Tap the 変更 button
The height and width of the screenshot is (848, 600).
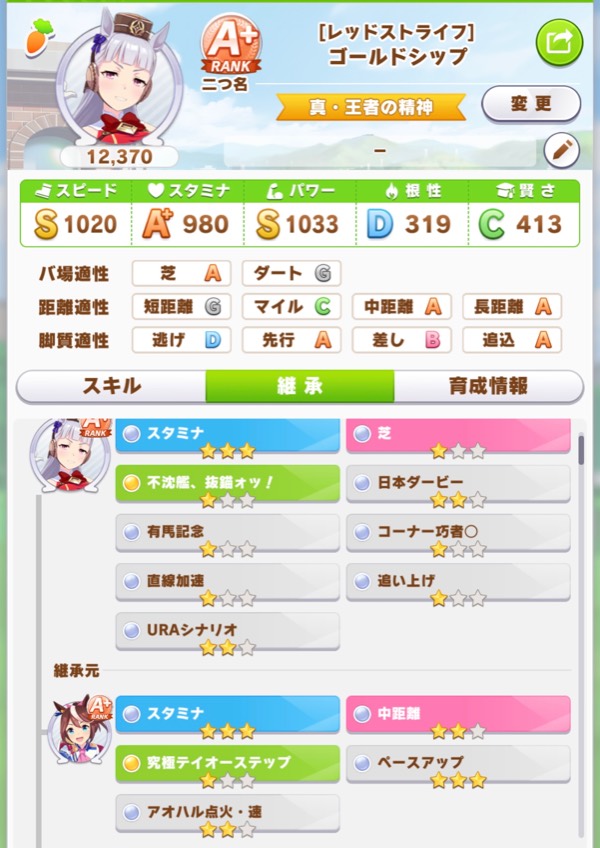[x=530, y=103]
